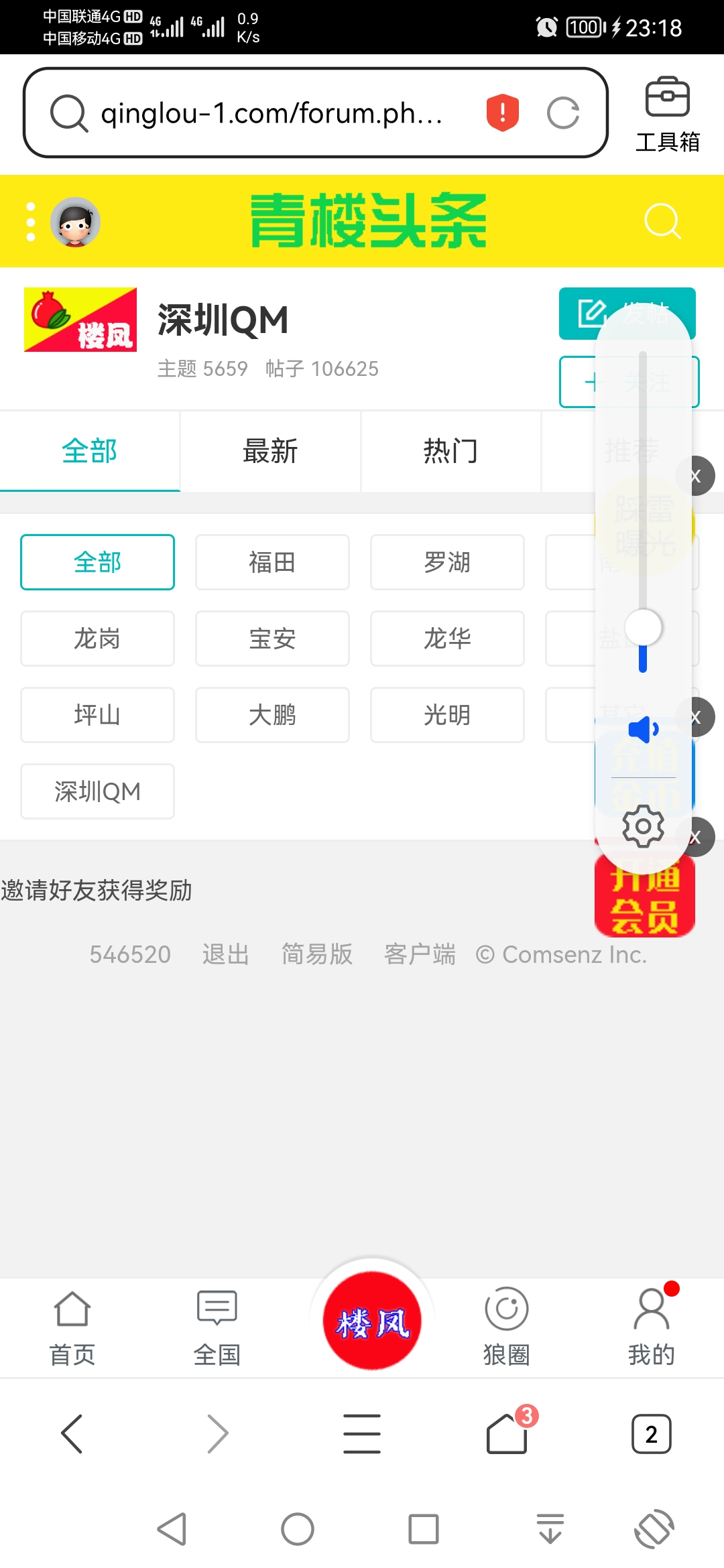This screenshot has height=1568, width=724.
Task: Tap 退出 to log out
Action: point(226,954)
